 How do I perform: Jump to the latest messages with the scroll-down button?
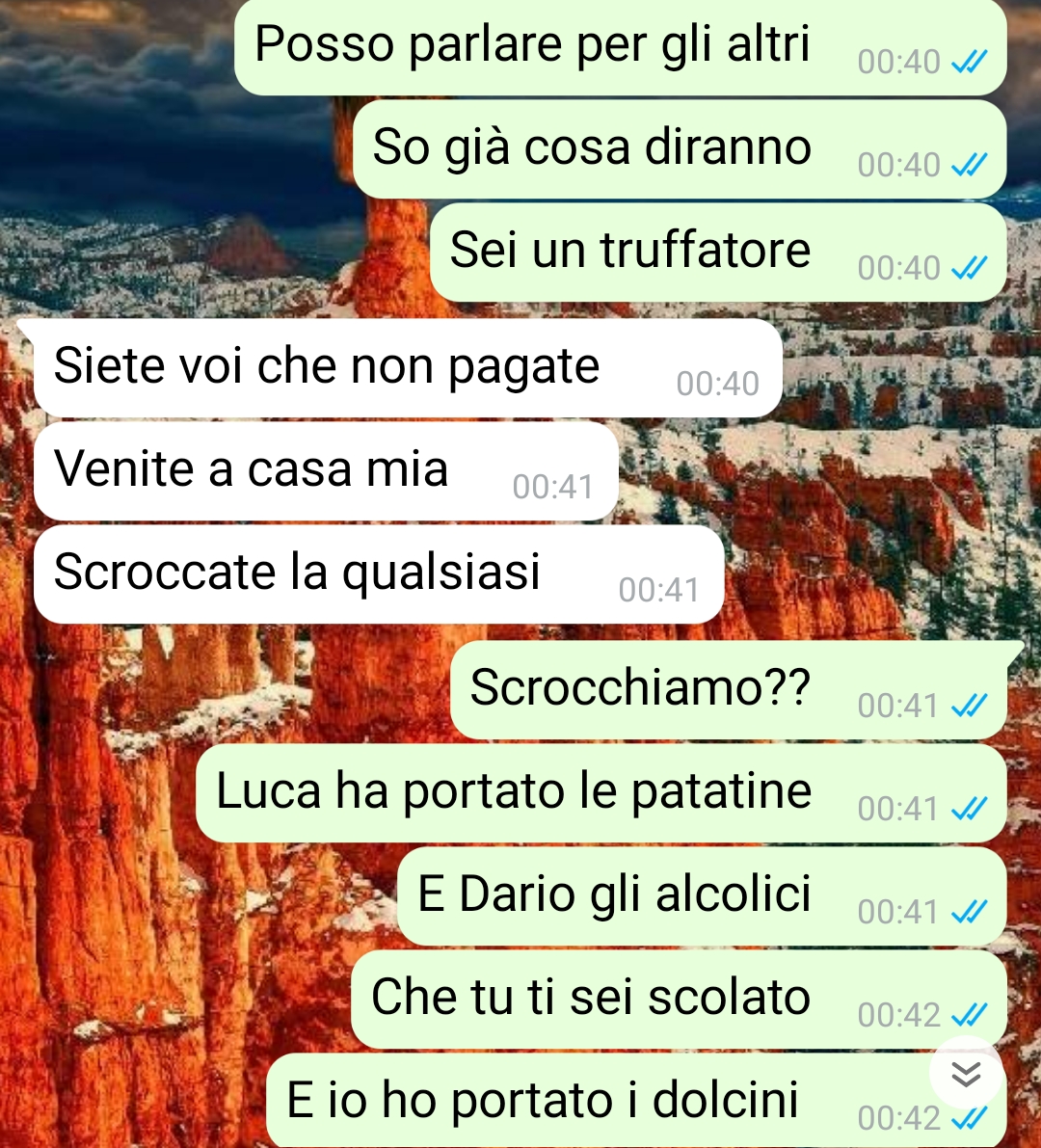coord(966,1074)
